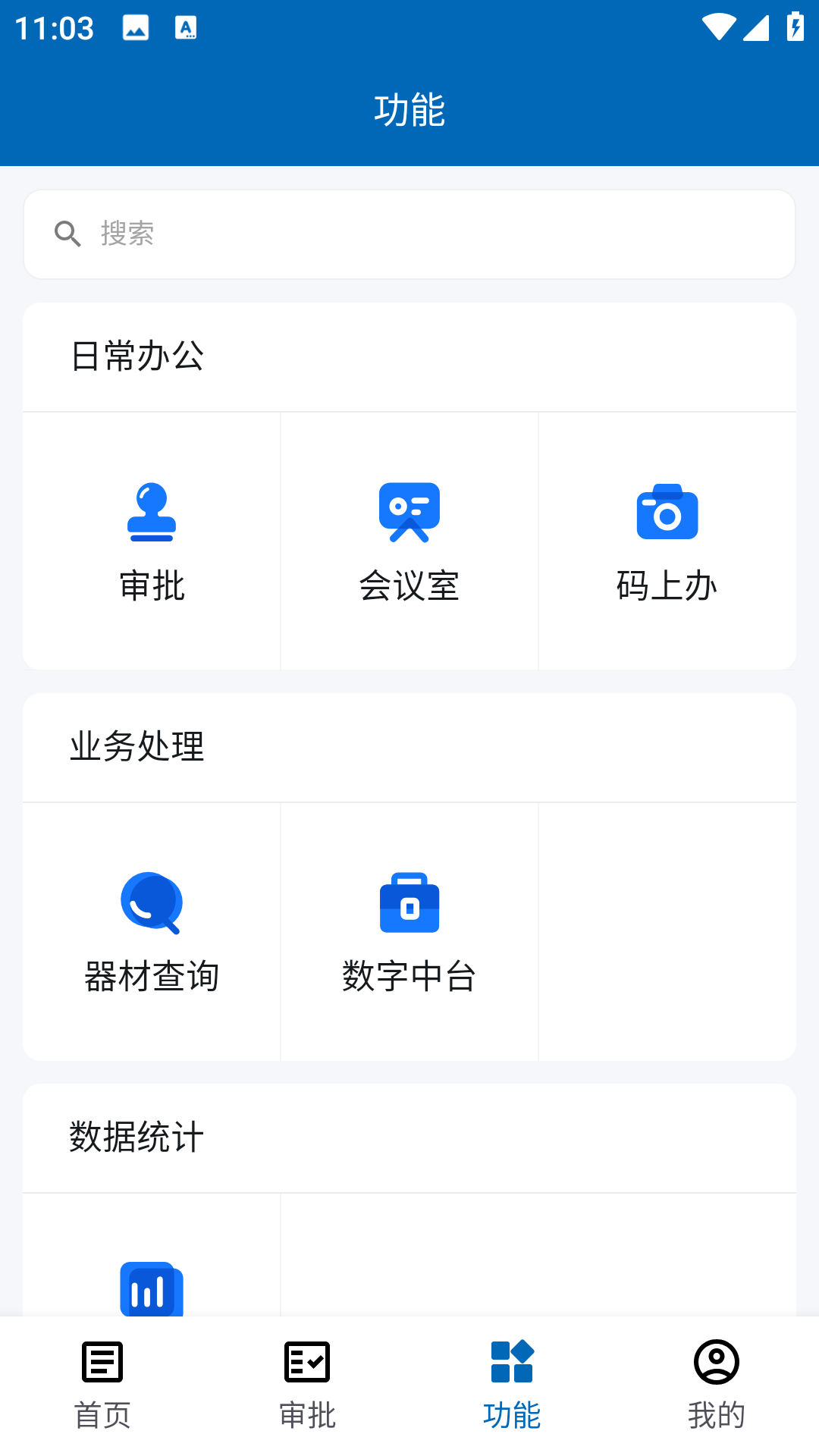Image resolution: width=819 pixels, height=1456 pixels.
Task: Open 码上办 camera icon
Action: coord(667,512)
